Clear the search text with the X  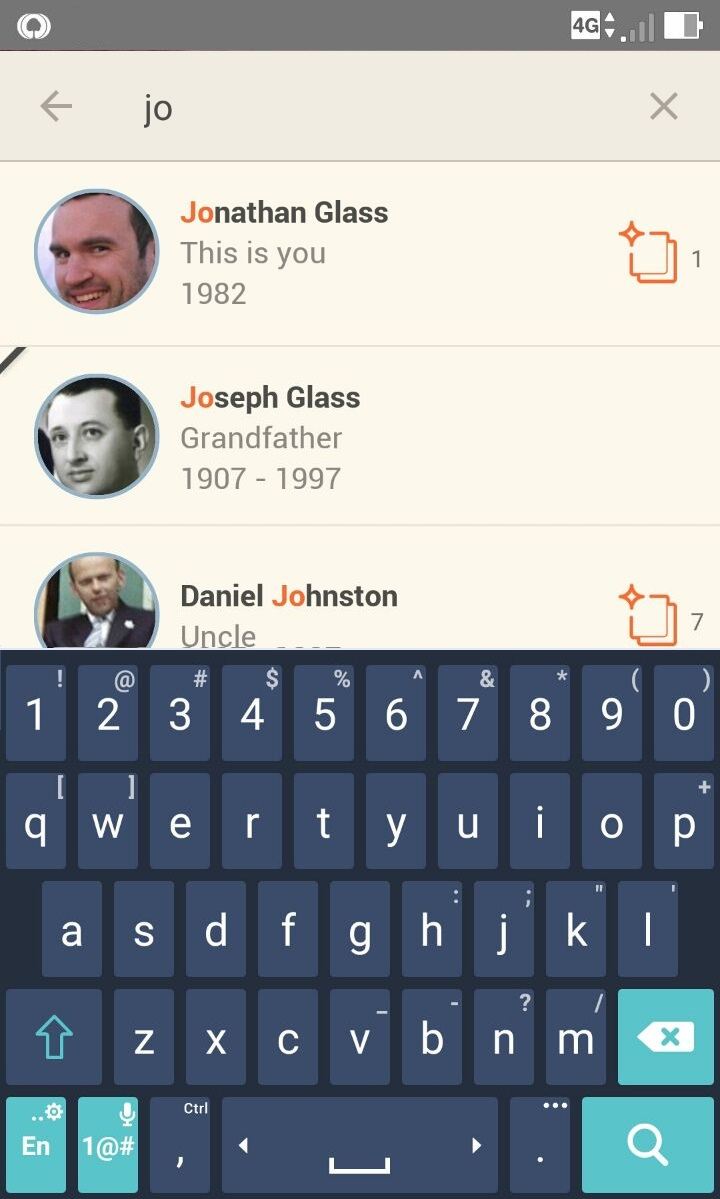[x=663, y=106]
